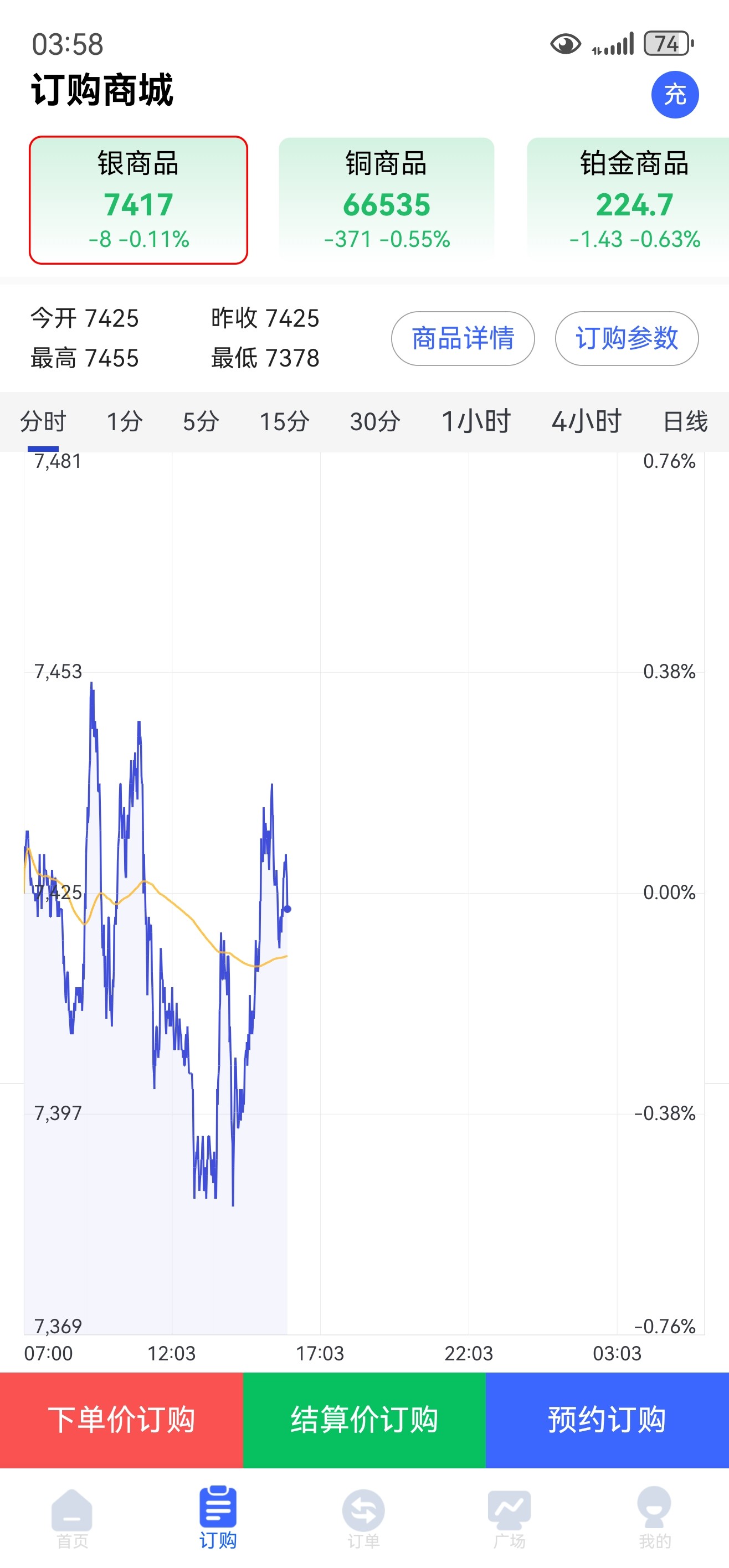Switch chart to 分时 view

[43, 421]
